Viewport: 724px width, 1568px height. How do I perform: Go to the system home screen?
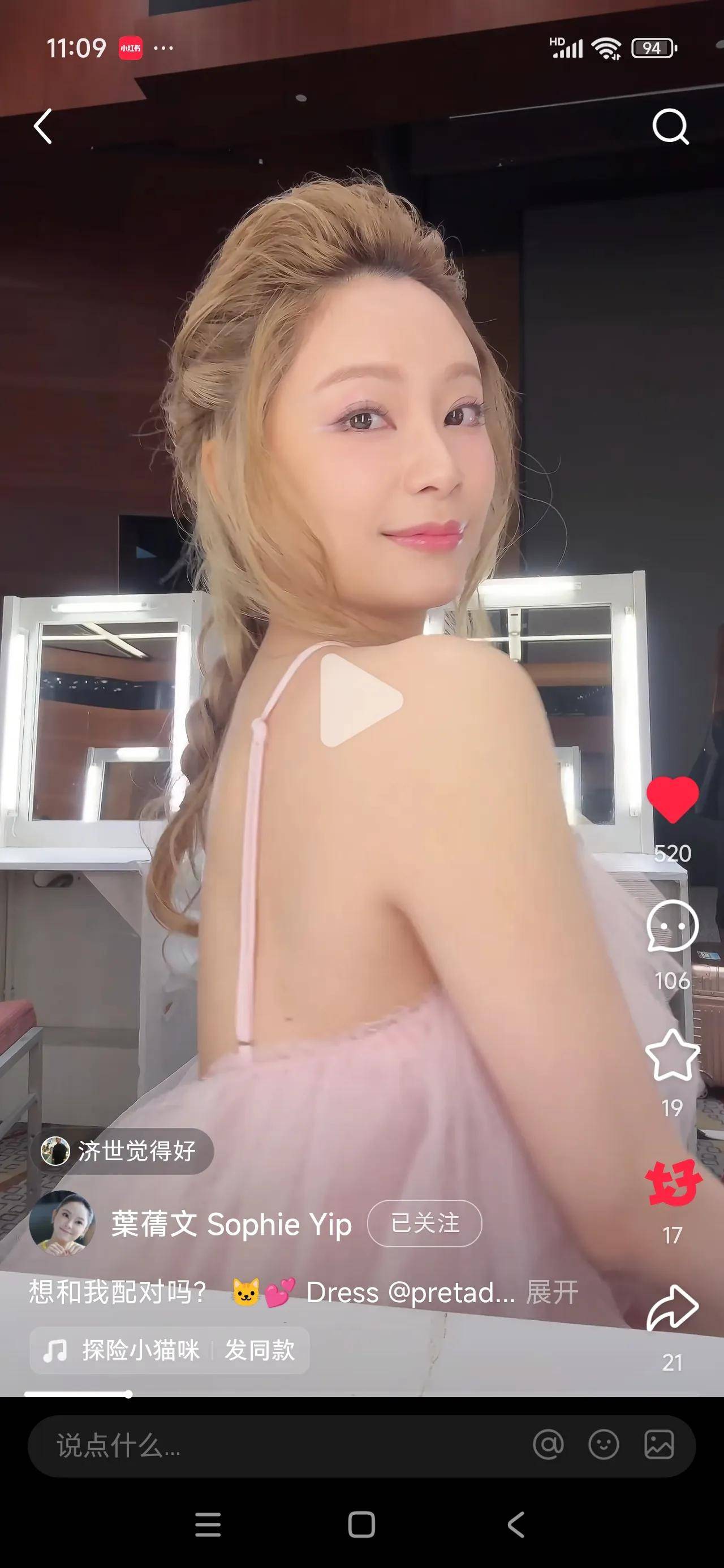(x=361, y=1525)
